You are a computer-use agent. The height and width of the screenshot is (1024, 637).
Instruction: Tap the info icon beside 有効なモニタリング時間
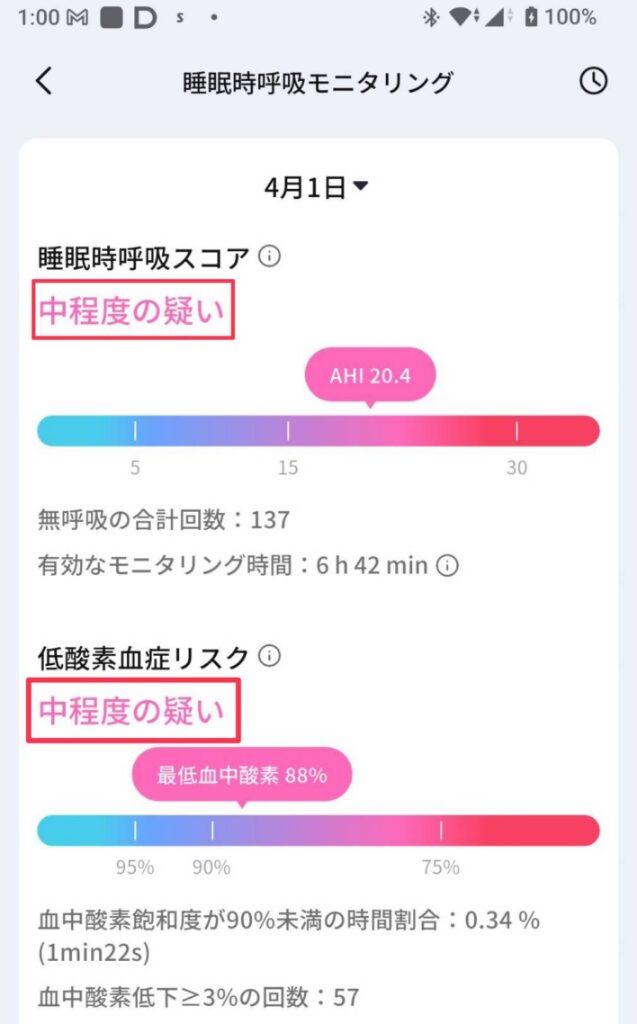[448, 566]
